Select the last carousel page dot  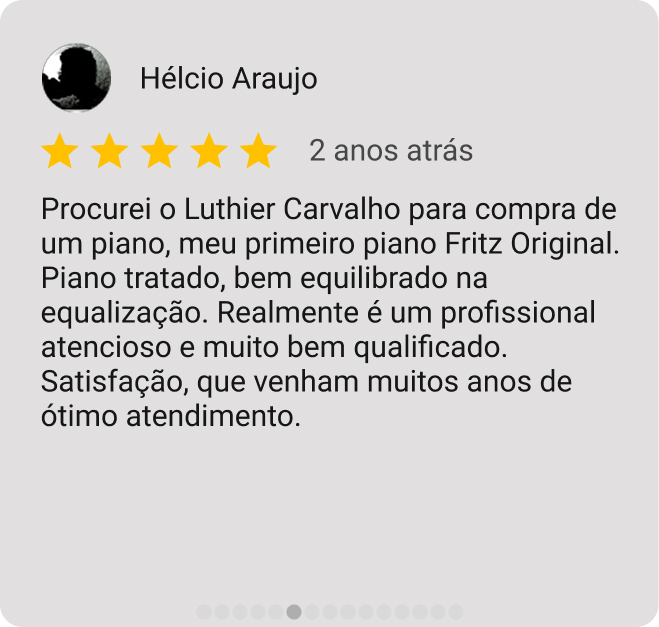tap(456, 611)
